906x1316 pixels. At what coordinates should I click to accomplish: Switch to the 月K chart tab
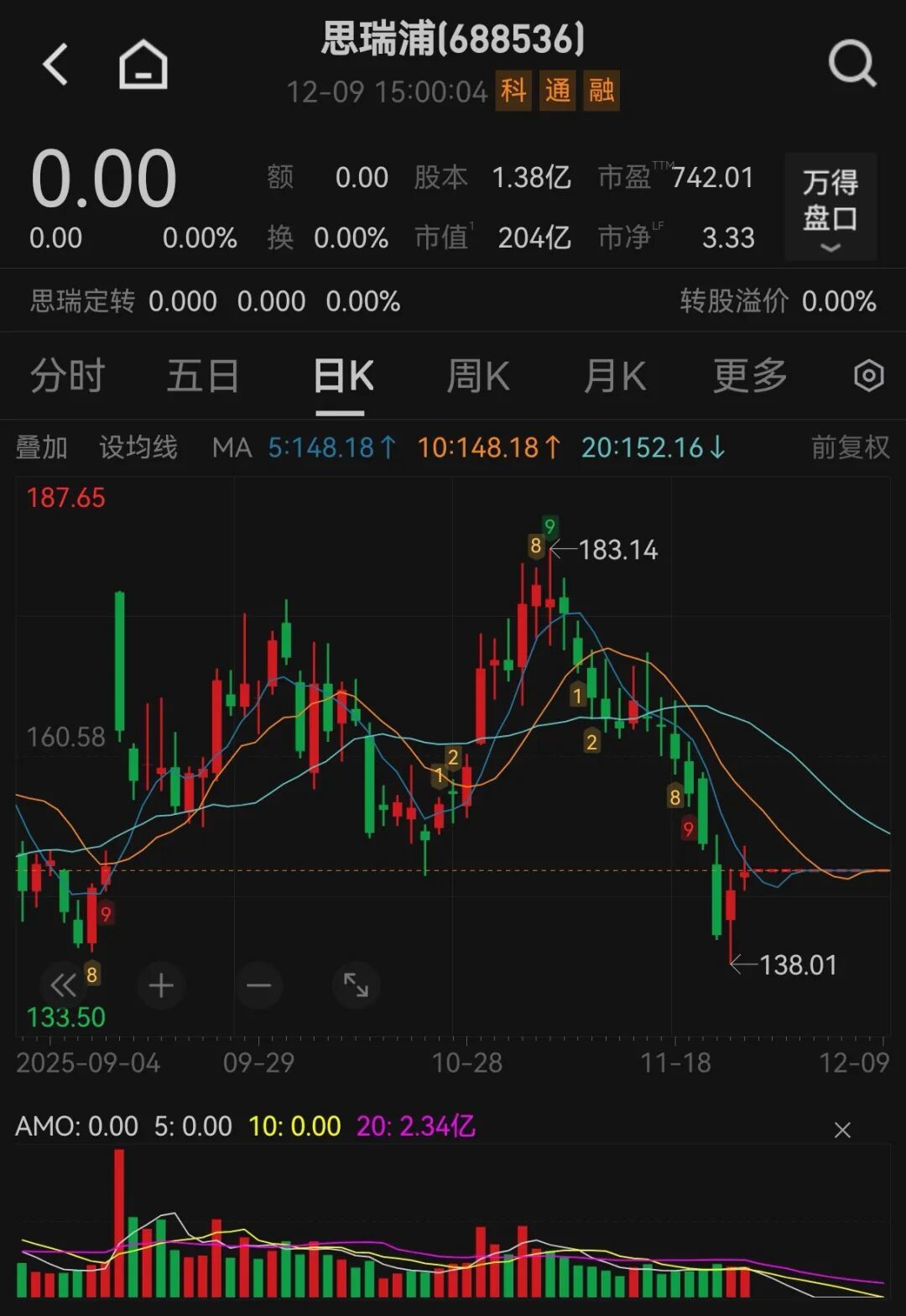pyautogui.click(x=614, y=376)
